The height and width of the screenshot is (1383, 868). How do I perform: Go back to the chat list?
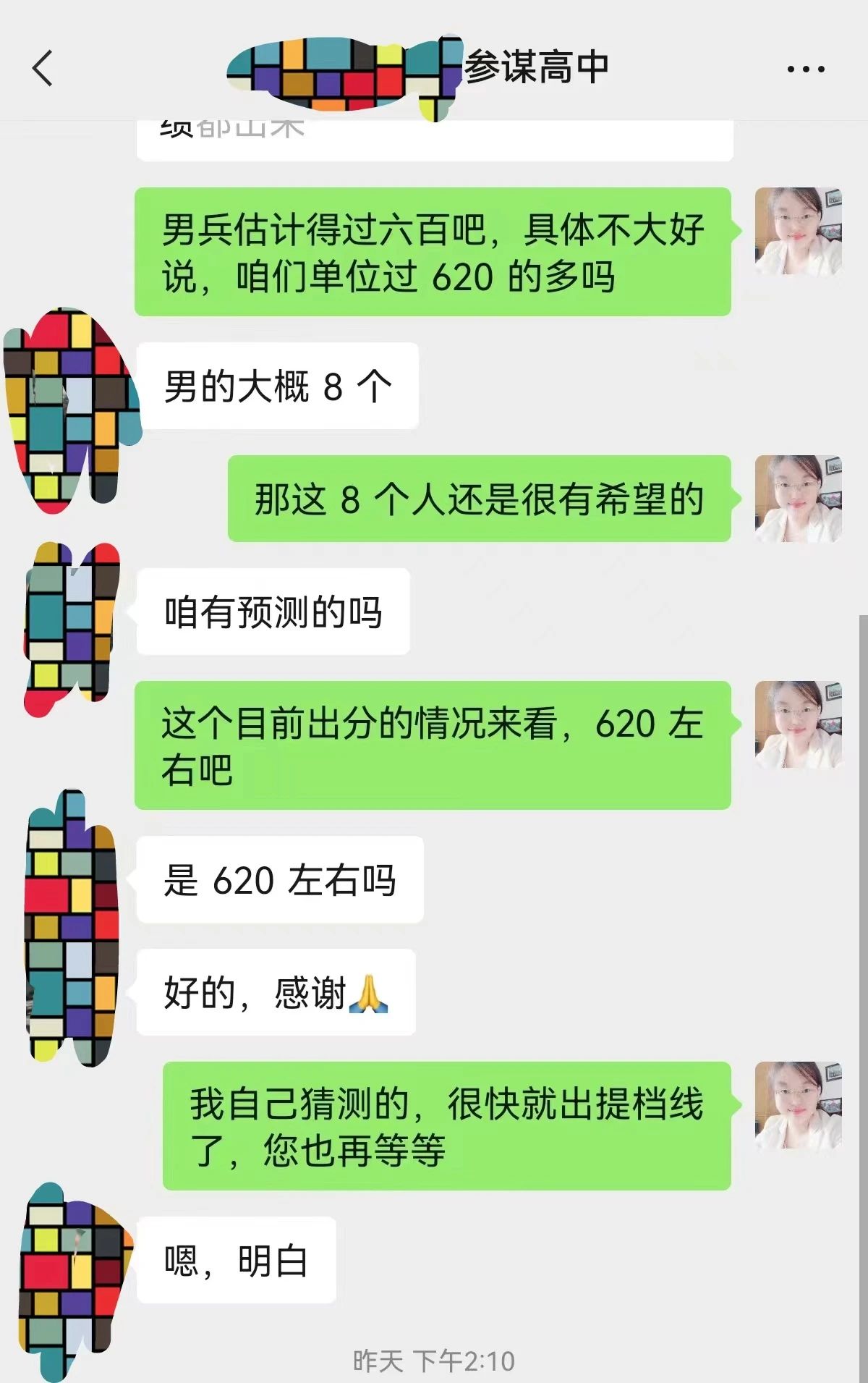tap(43, 69)
